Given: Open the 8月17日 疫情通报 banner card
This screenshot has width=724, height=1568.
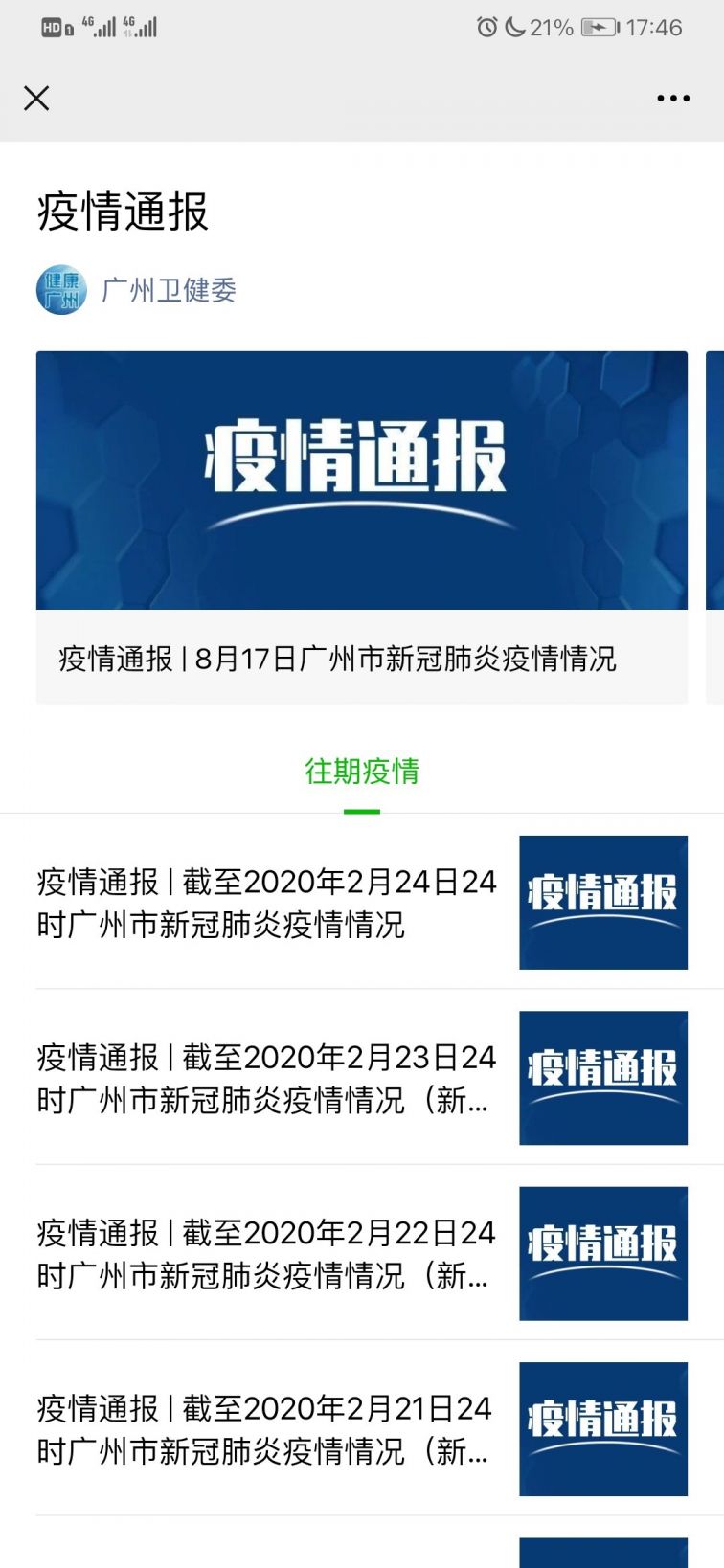Looking at the screenshot, I should click(361, 526).
